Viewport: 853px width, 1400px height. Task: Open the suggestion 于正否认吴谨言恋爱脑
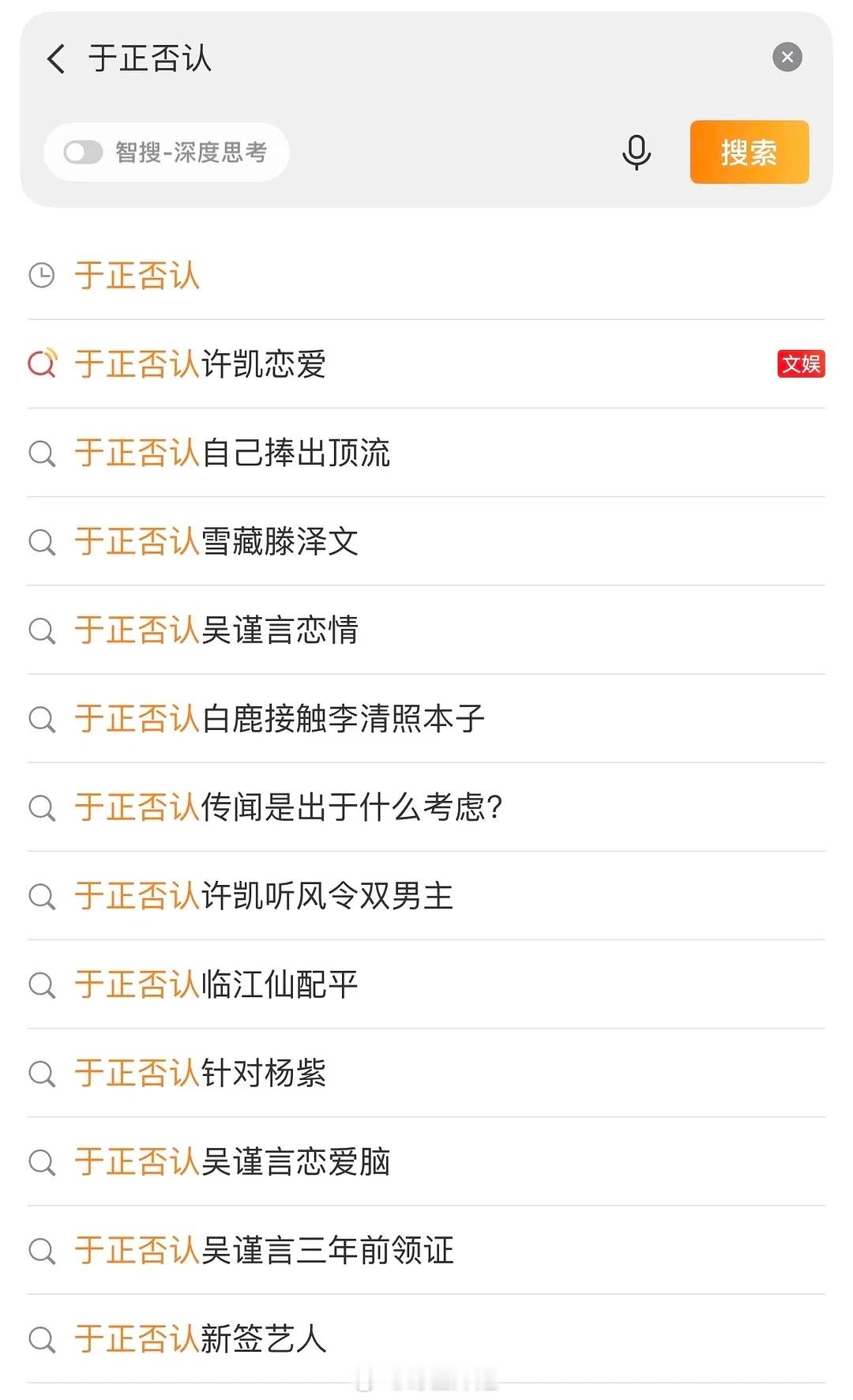426,1161
